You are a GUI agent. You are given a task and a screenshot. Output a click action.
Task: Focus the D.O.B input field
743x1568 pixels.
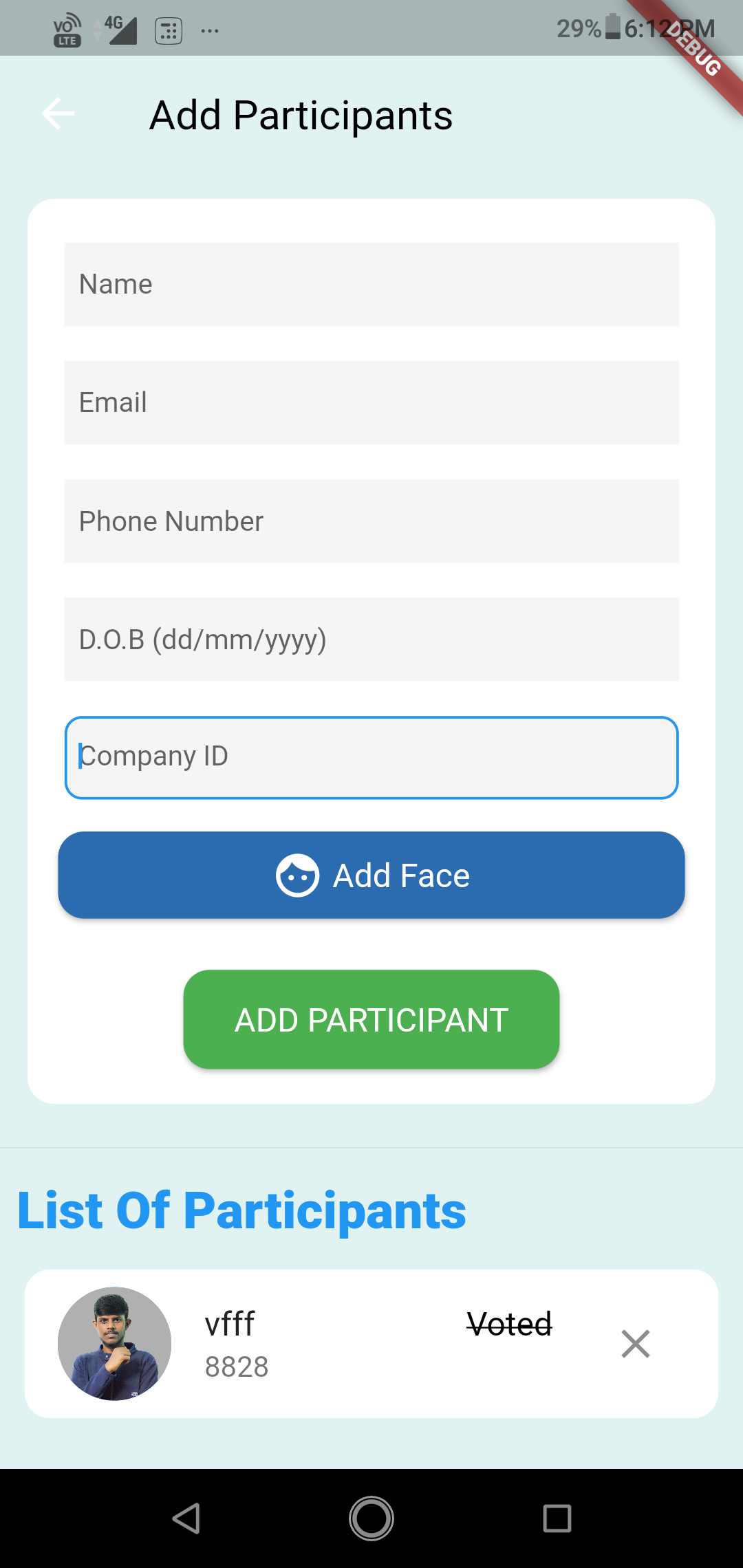(371, 640)
